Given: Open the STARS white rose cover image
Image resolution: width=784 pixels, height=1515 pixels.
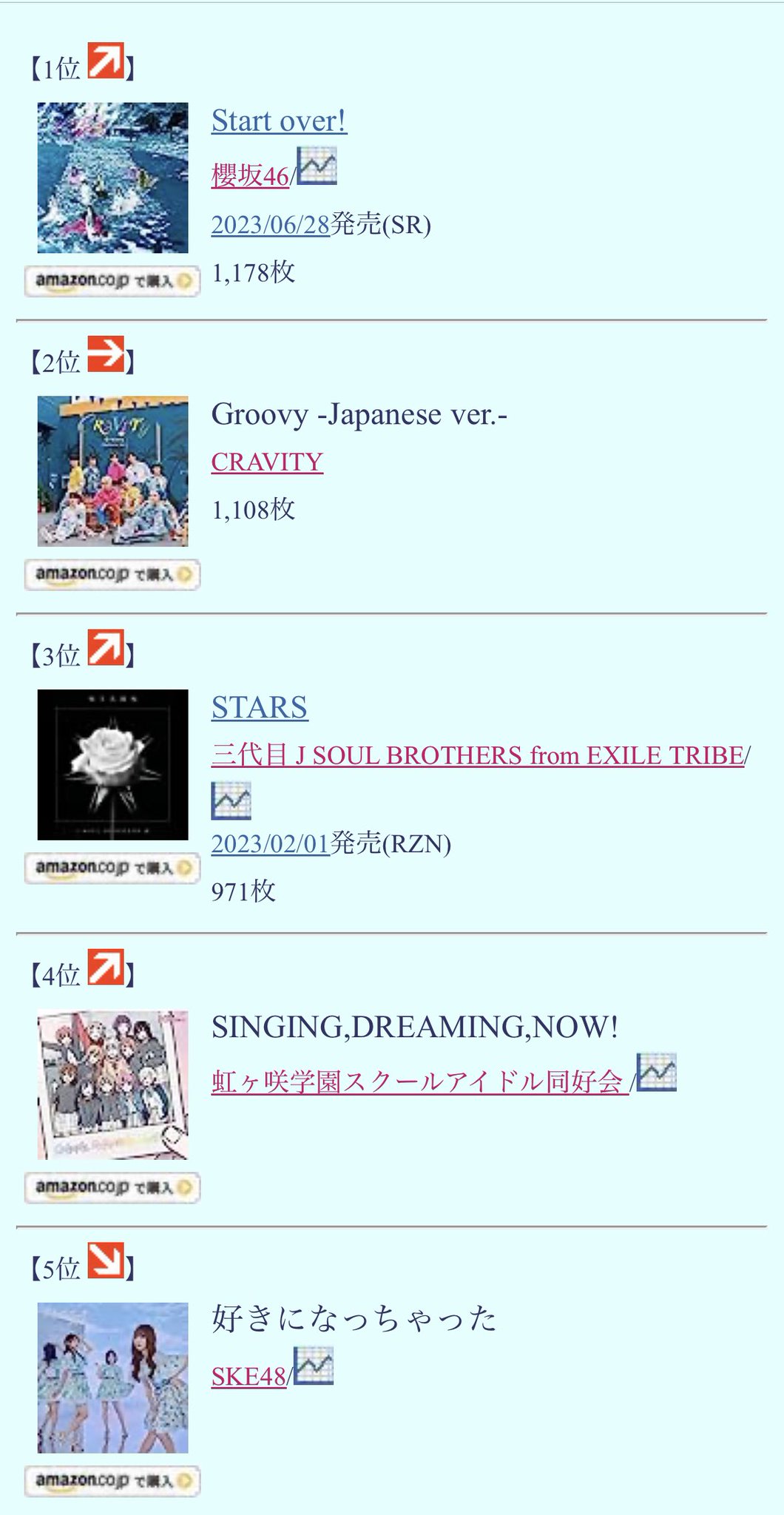Looking at the screenshot, I should click(113, 765).
